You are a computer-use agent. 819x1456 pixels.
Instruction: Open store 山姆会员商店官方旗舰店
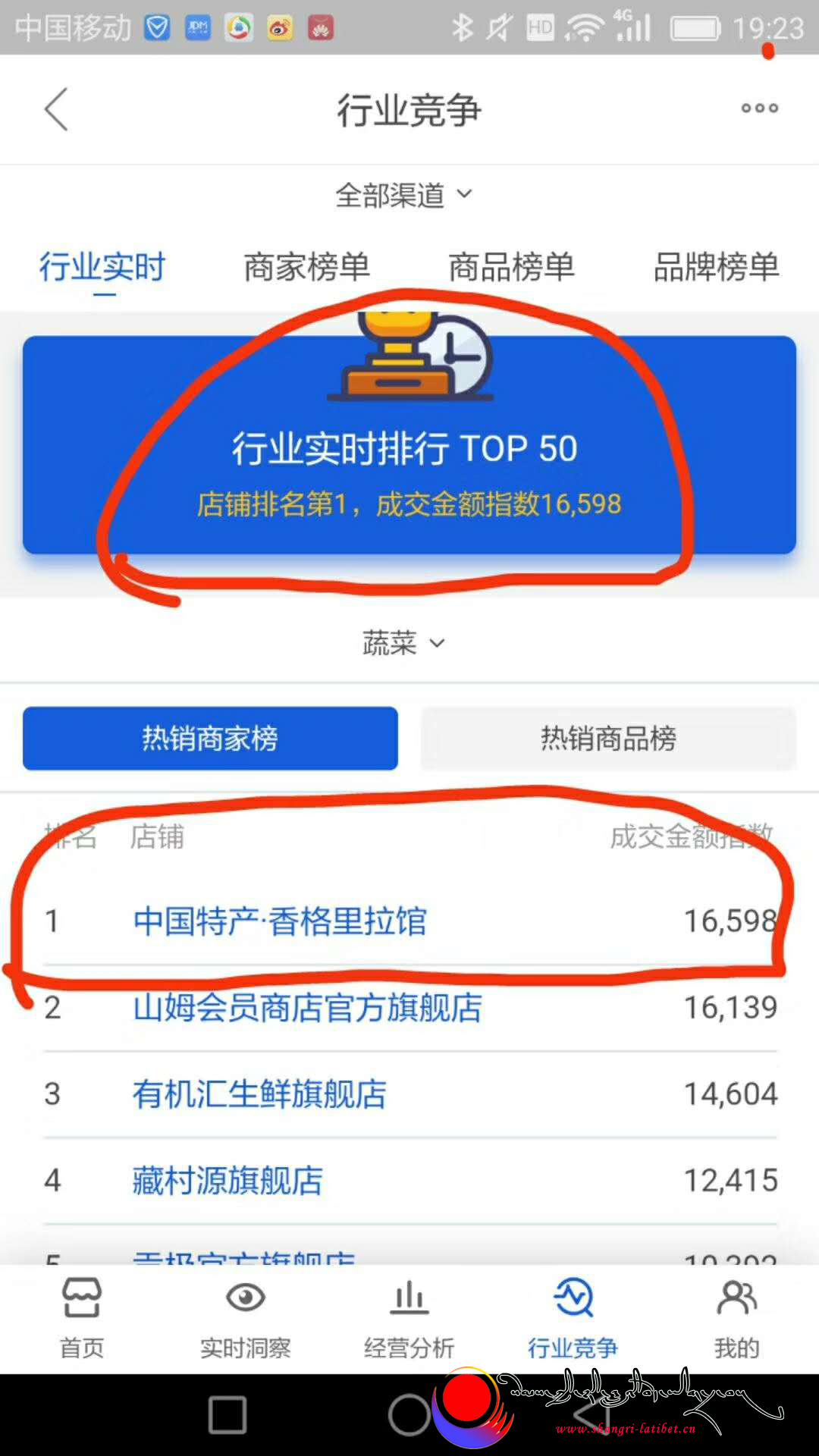[x=307, y=1008]
